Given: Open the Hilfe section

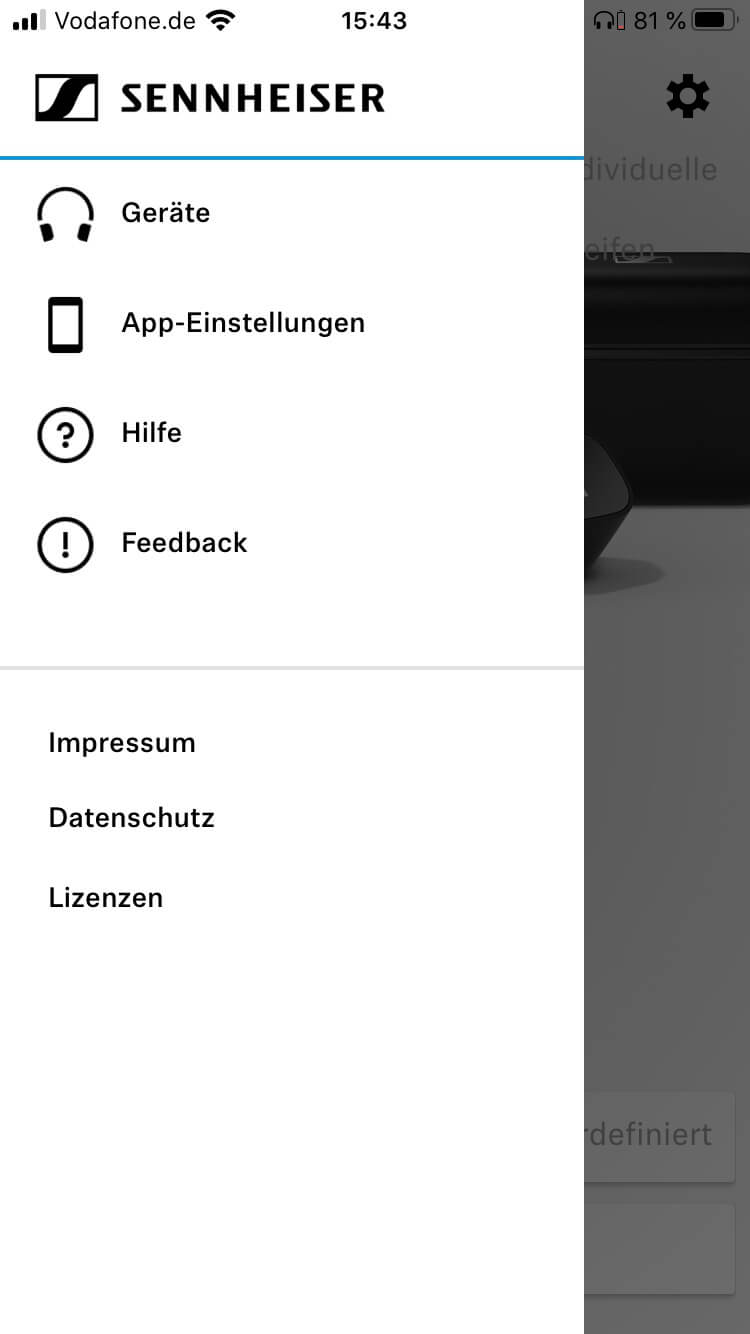Looking at the screenshot, I should 151,433.
